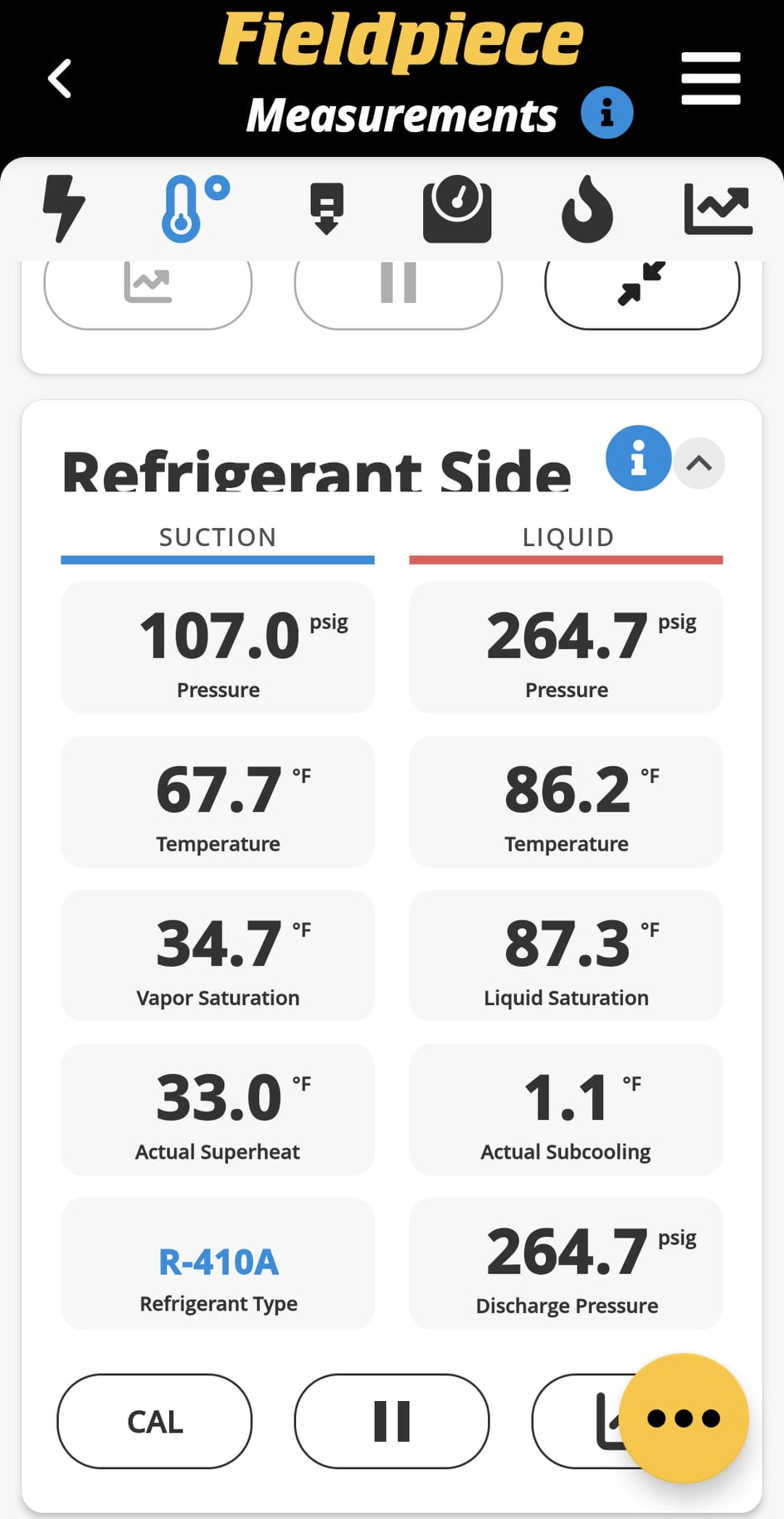Open the yellow three-dots floating button
The height and width of the screenshot is (1519, 784).
[x=684, y=1418]
